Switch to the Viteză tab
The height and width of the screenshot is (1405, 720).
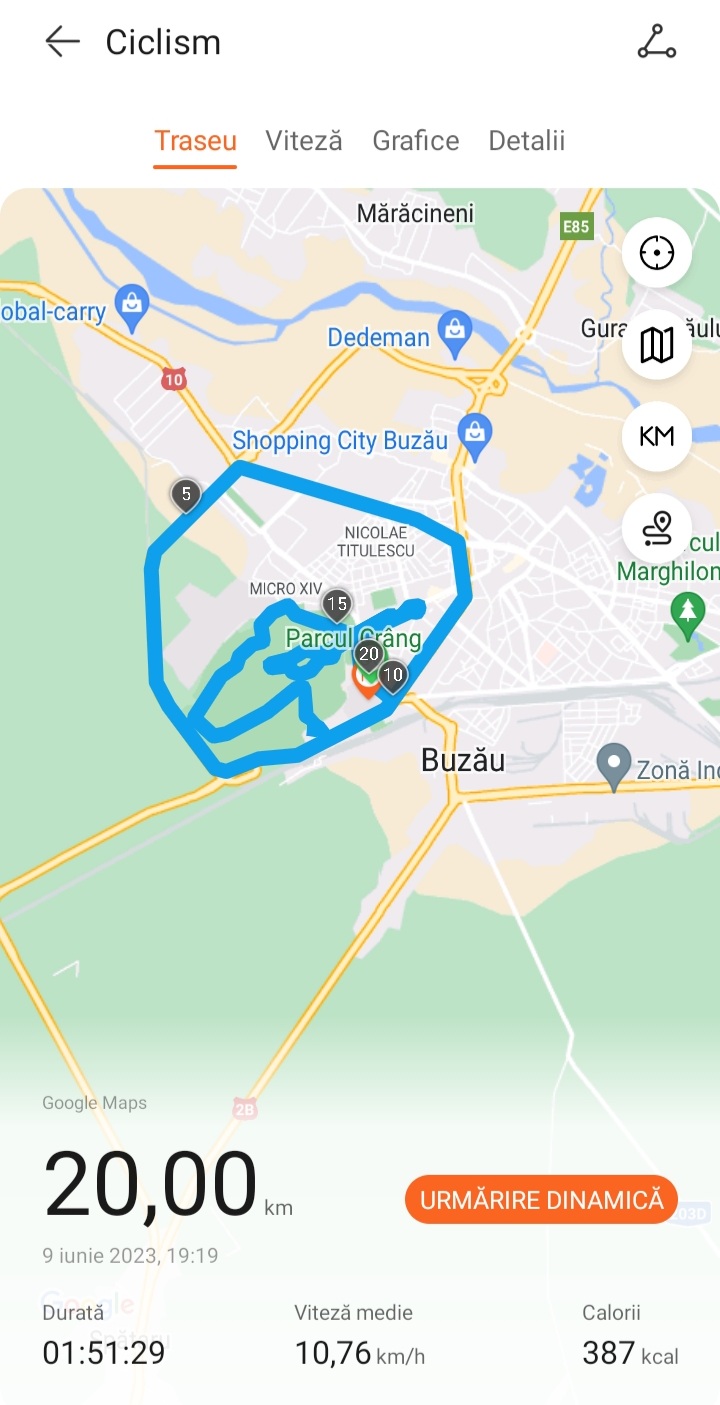click(x=304, y=141)
